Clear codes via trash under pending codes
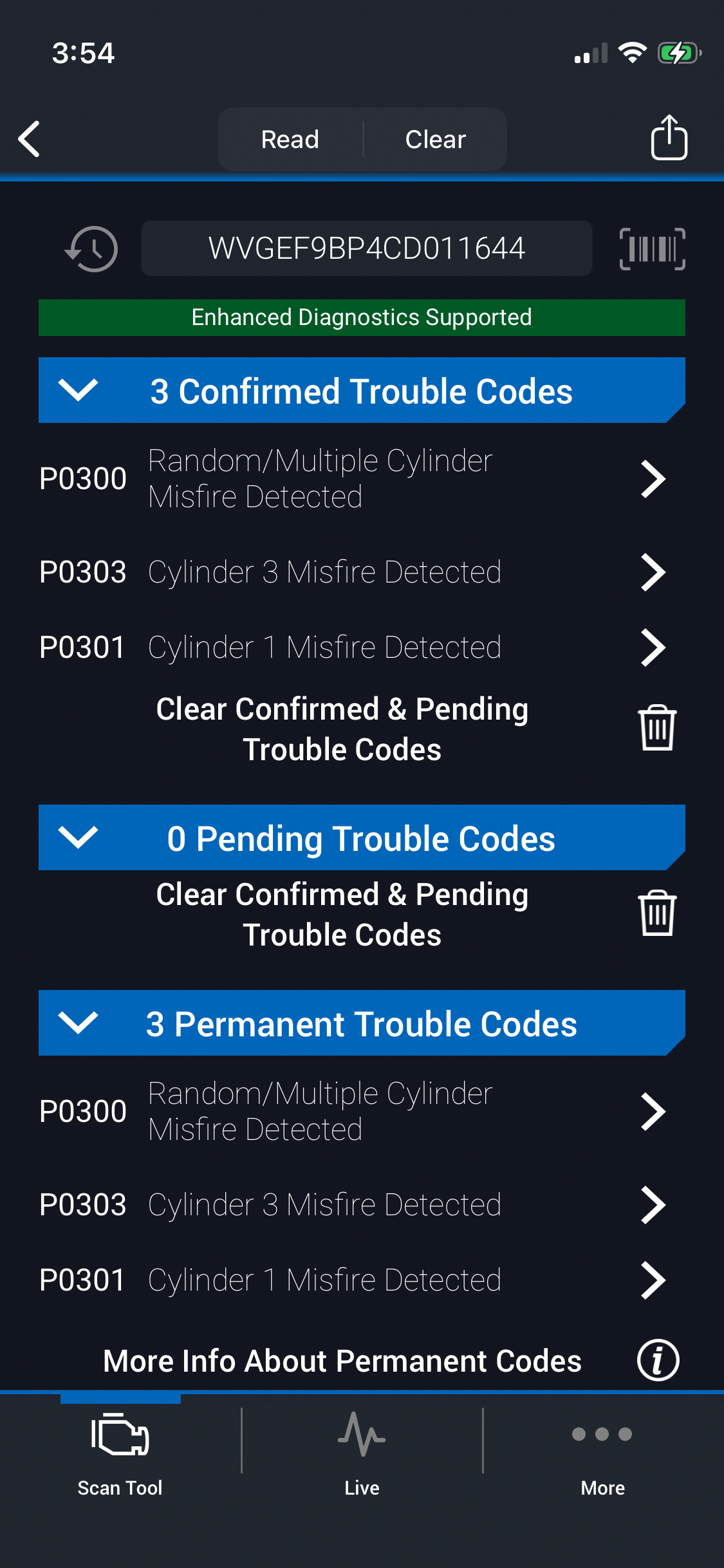 (657, 914)
